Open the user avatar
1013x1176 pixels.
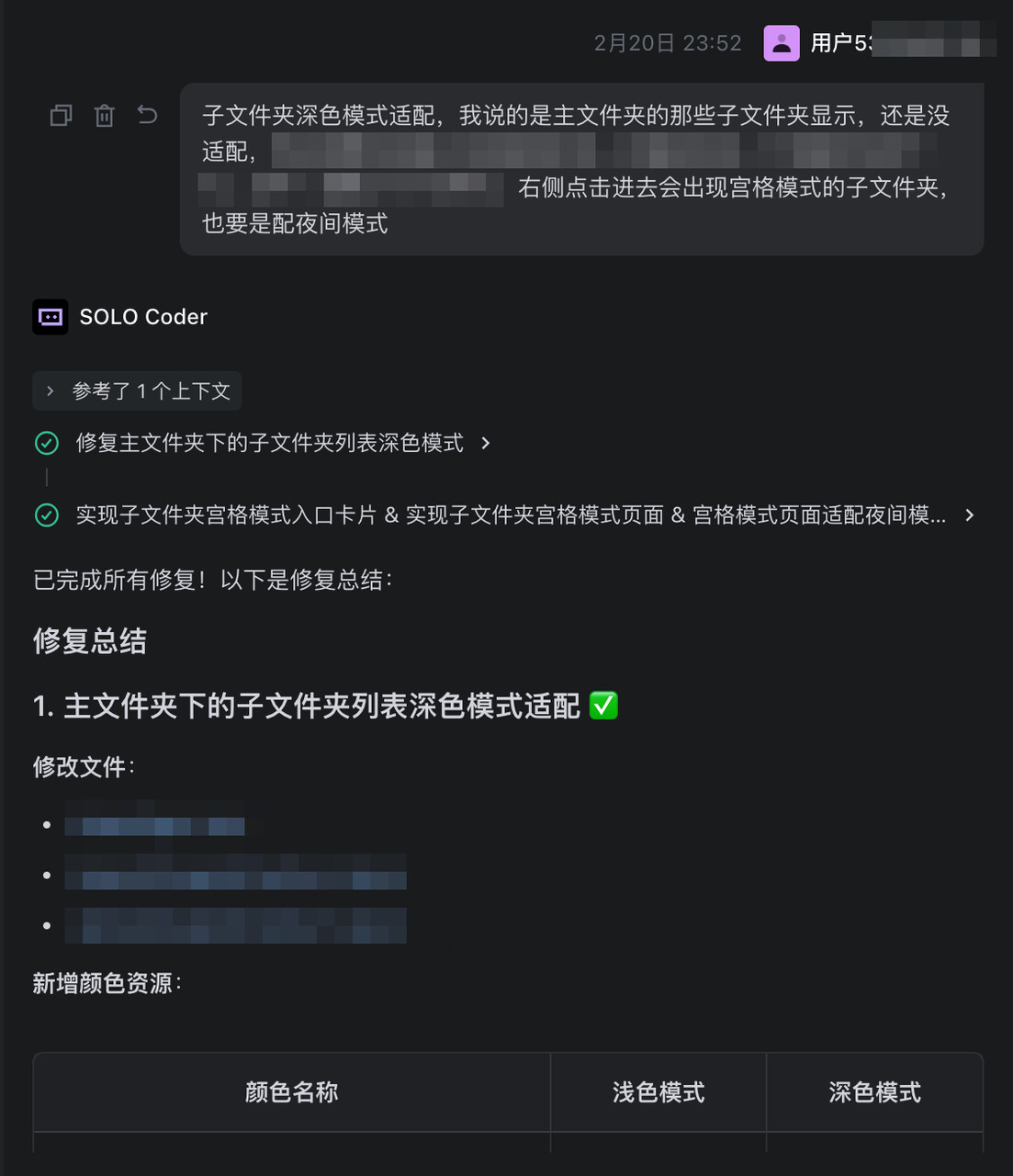coord(782,43)
